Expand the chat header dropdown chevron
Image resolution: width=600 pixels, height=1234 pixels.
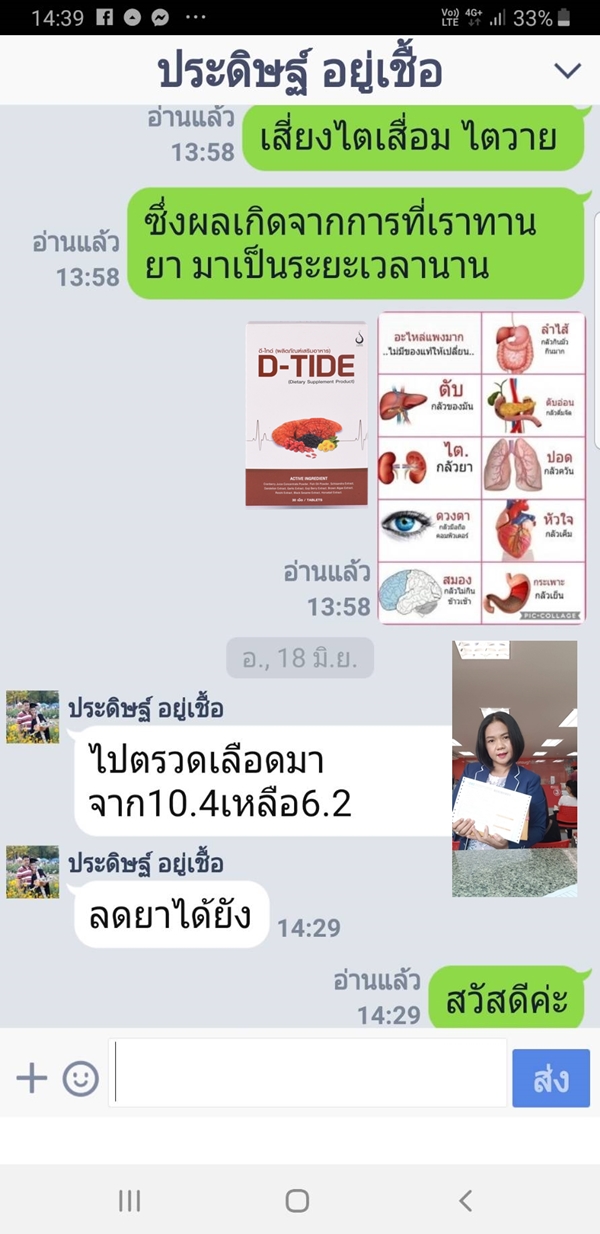(567, 70)
